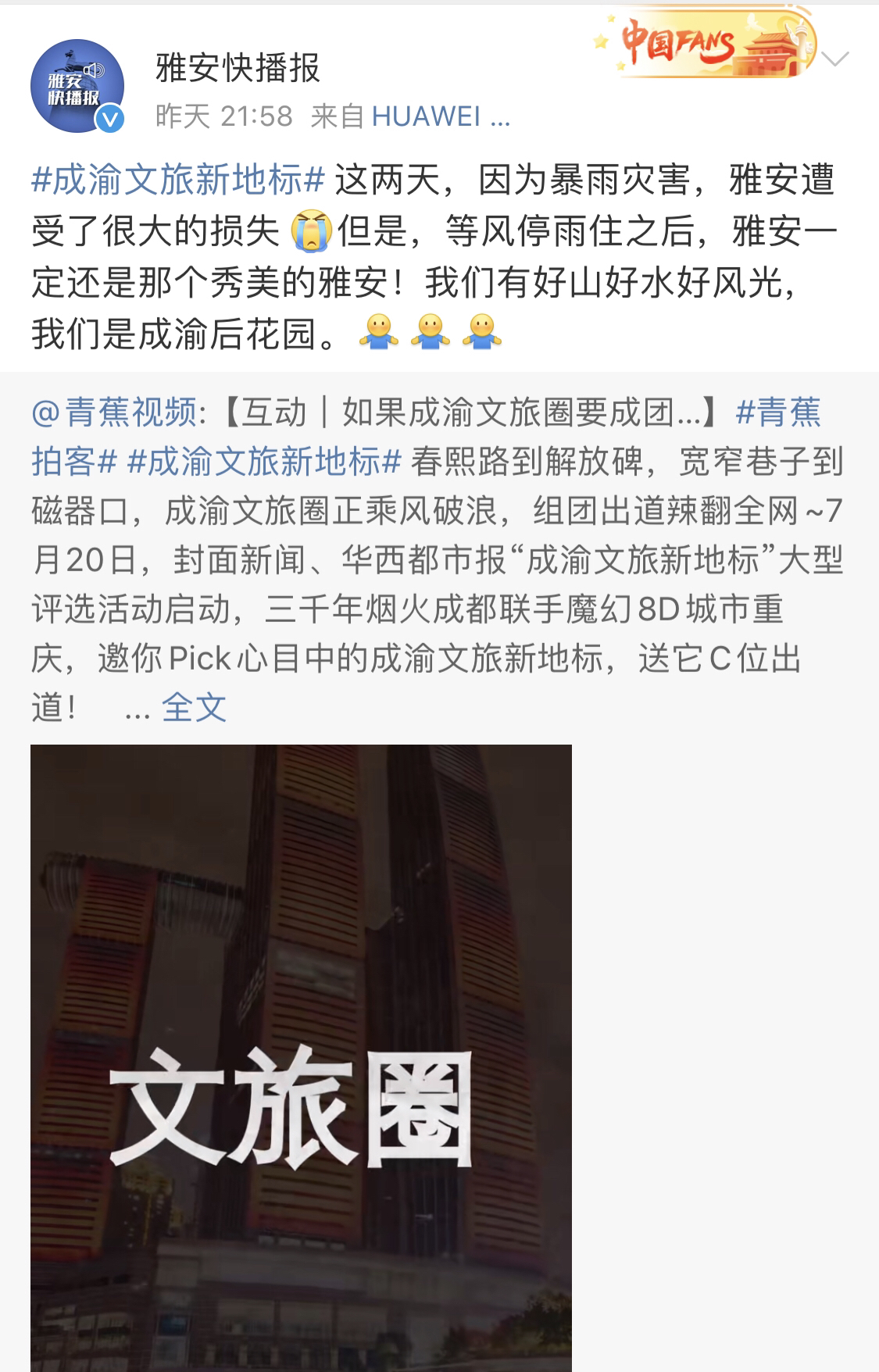Open the #青蕉拍客# hashtag
The image size is (879, 1372).
pyautogui.click(x=74, y=462)
